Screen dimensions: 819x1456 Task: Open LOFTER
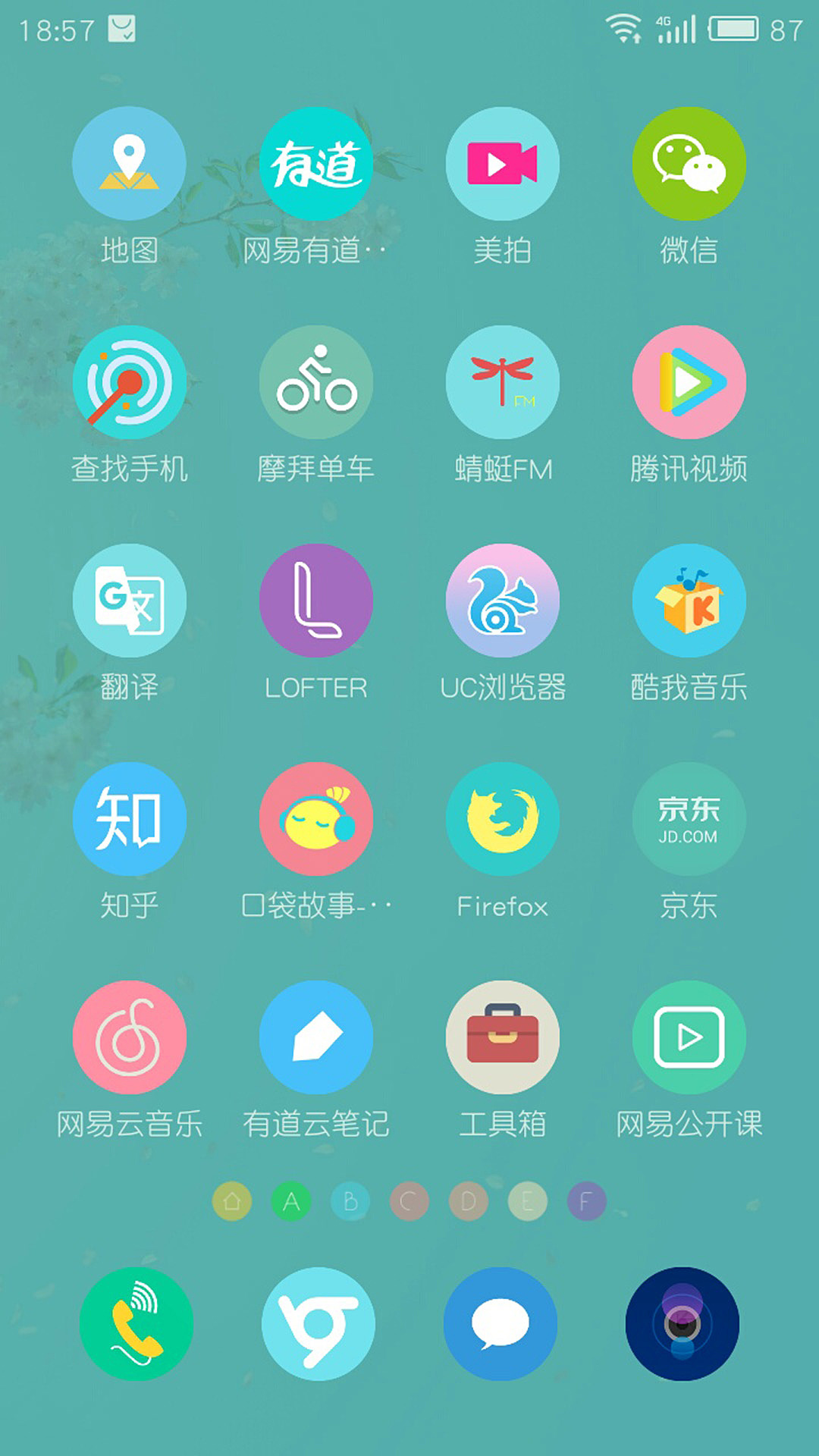[x=315, y=599]
